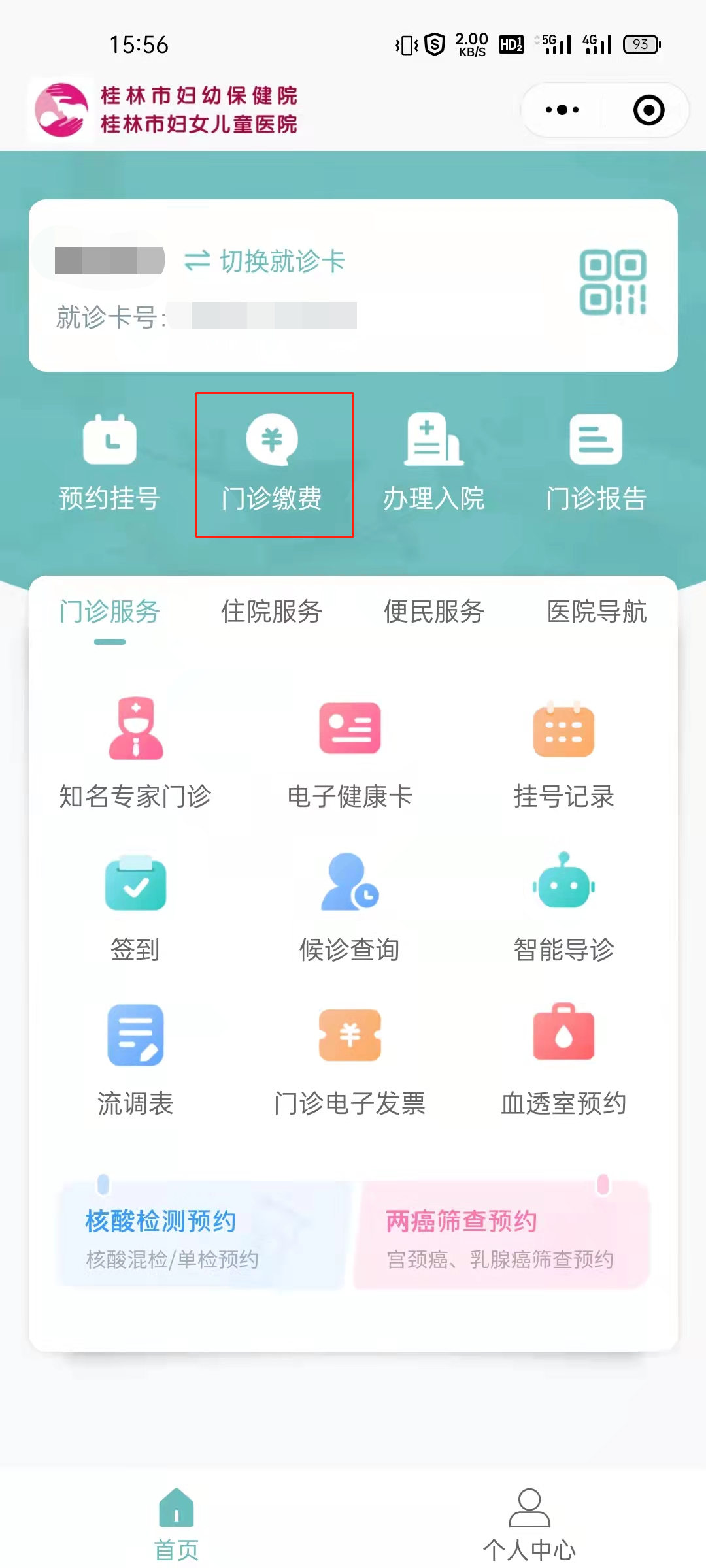Switch to 住院服务 tab
This screenshot has height=1568, width=706.
[271, 612]
